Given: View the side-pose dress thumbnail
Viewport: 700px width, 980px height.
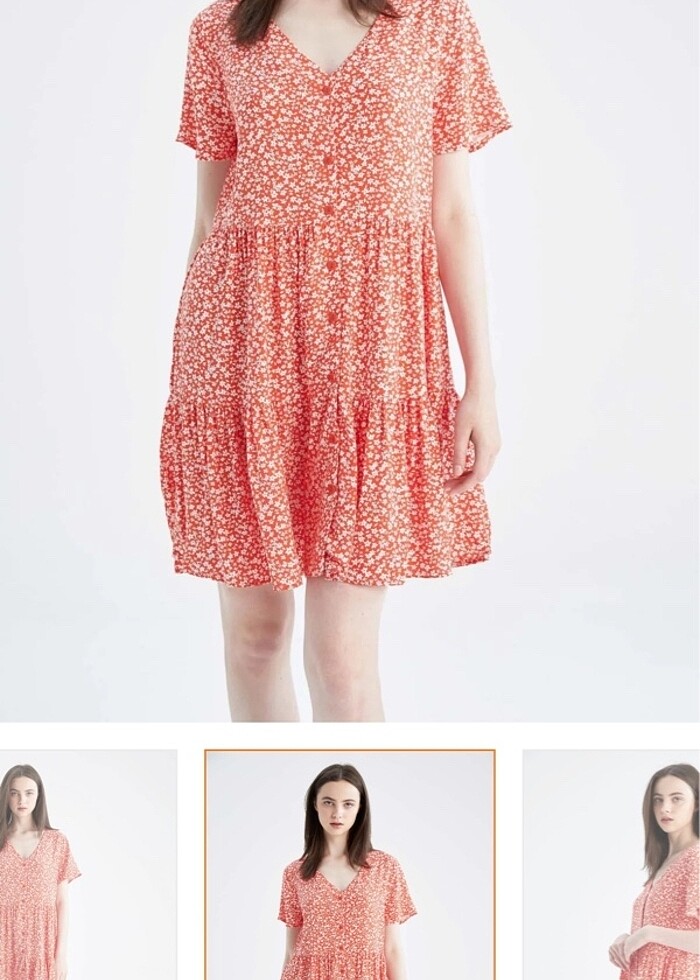Looking at the screenshot, I should coord(611,865).
